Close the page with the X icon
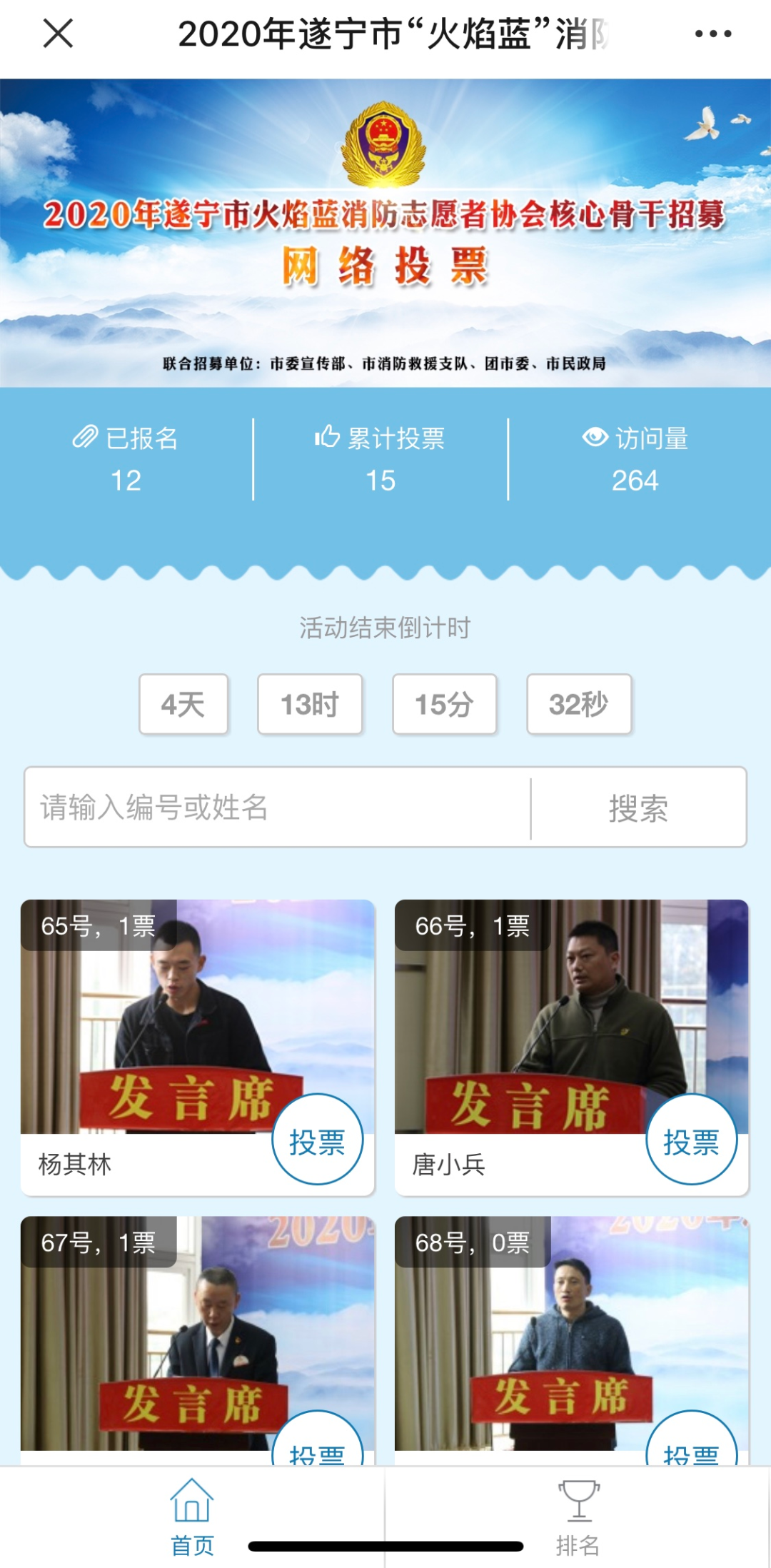This screenshot has width=771, height=1568. click(x=58, y=34)
